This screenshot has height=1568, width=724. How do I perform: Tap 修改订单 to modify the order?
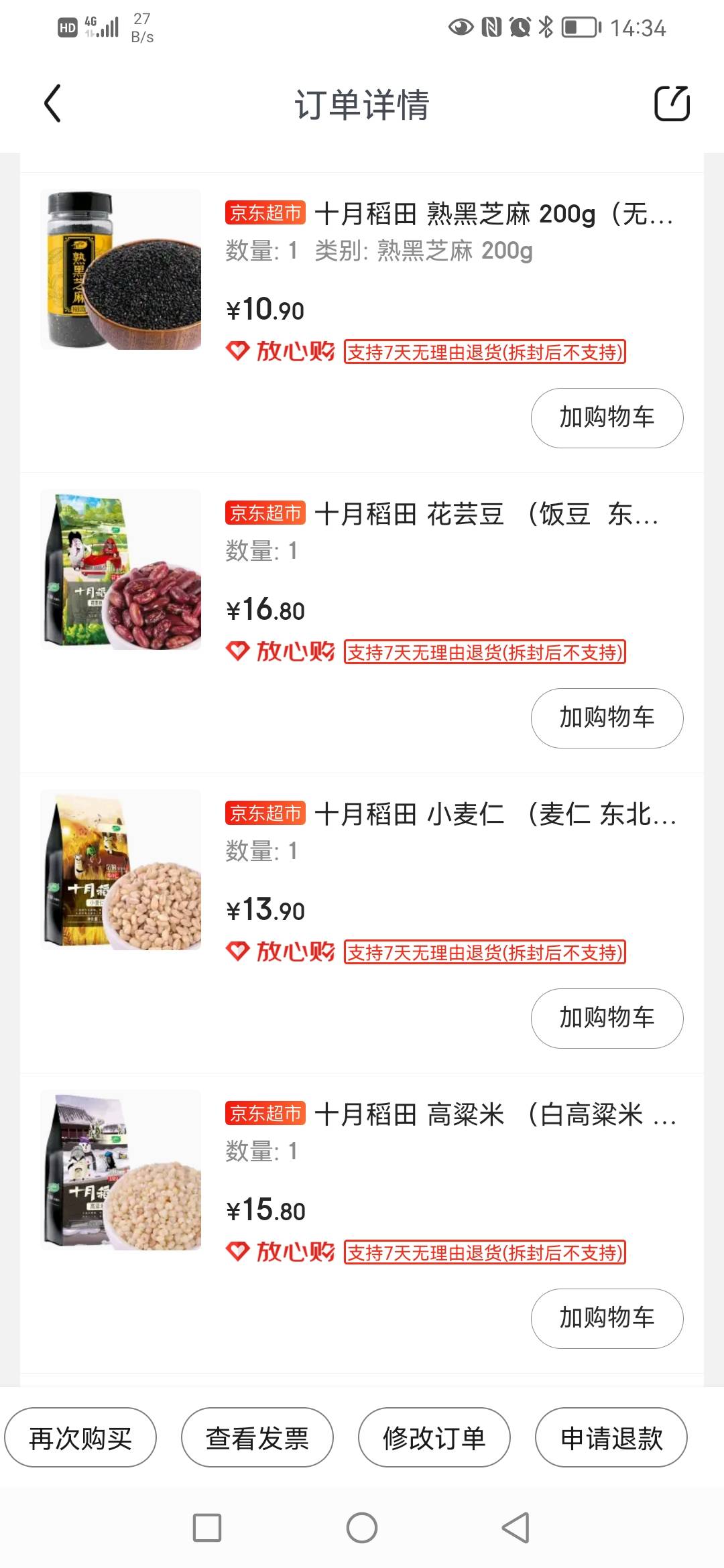[434, 1437]
